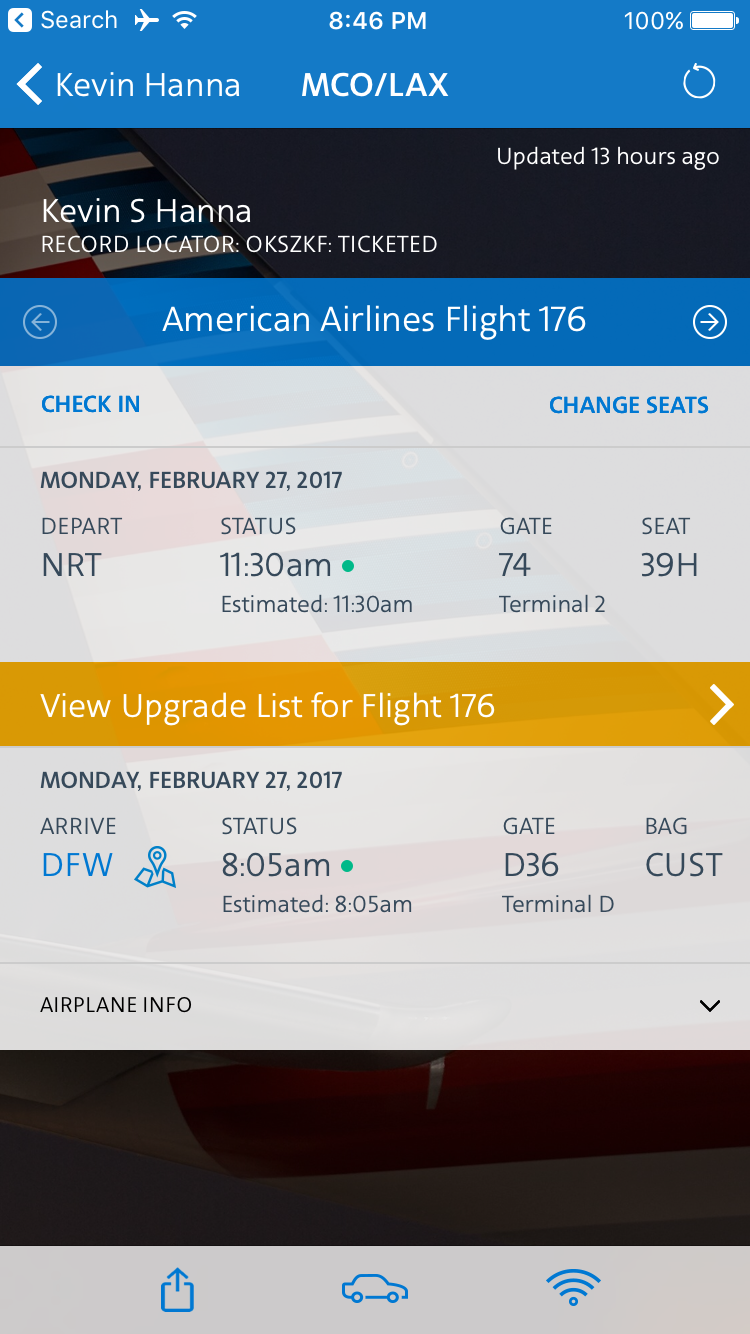
Task: Go back to Kevin Hanna
Action: (x=129, y=85)
